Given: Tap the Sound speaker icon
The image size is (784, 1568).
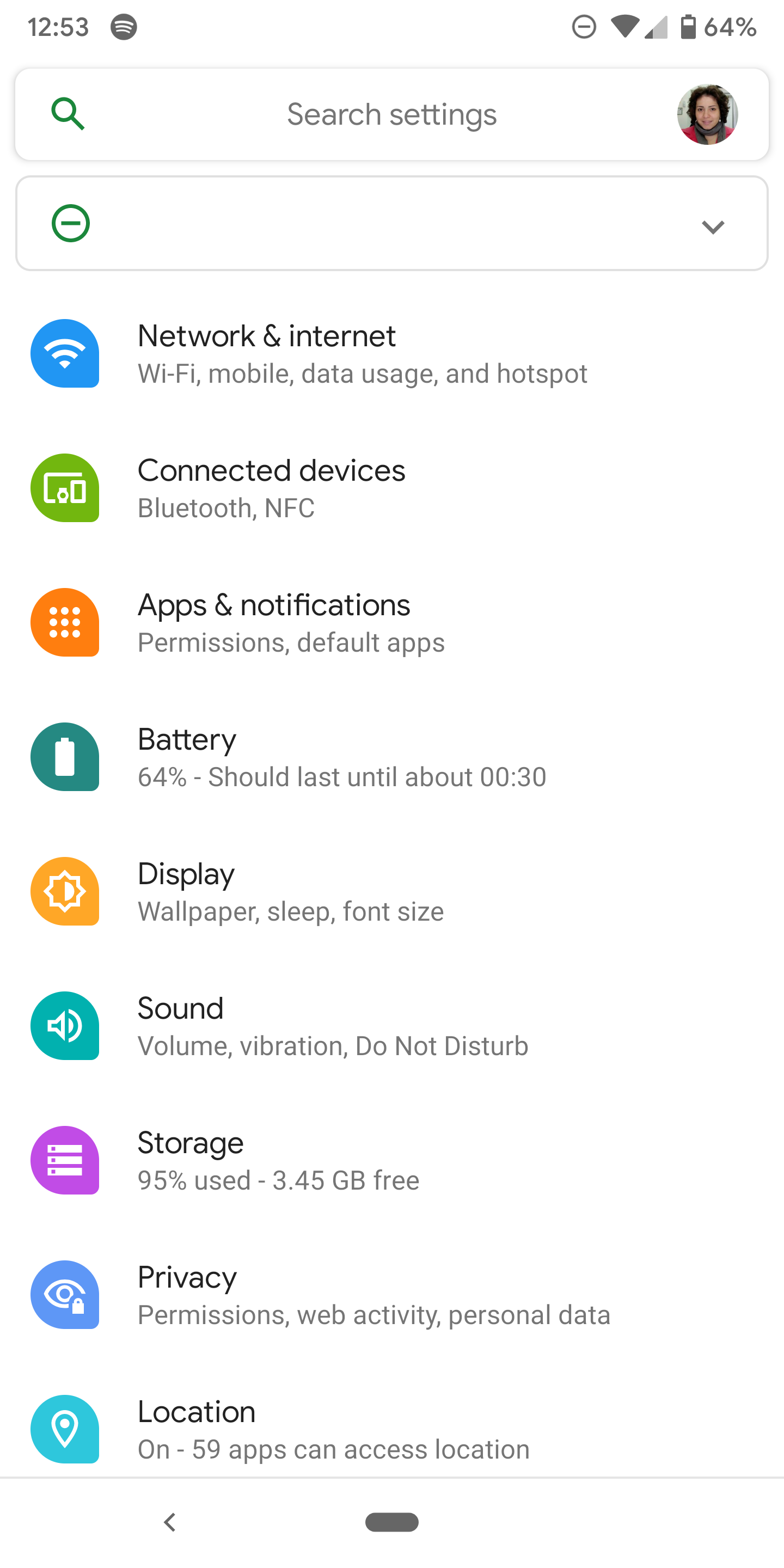Looking at the screenshot, I should click(65, 1026).
